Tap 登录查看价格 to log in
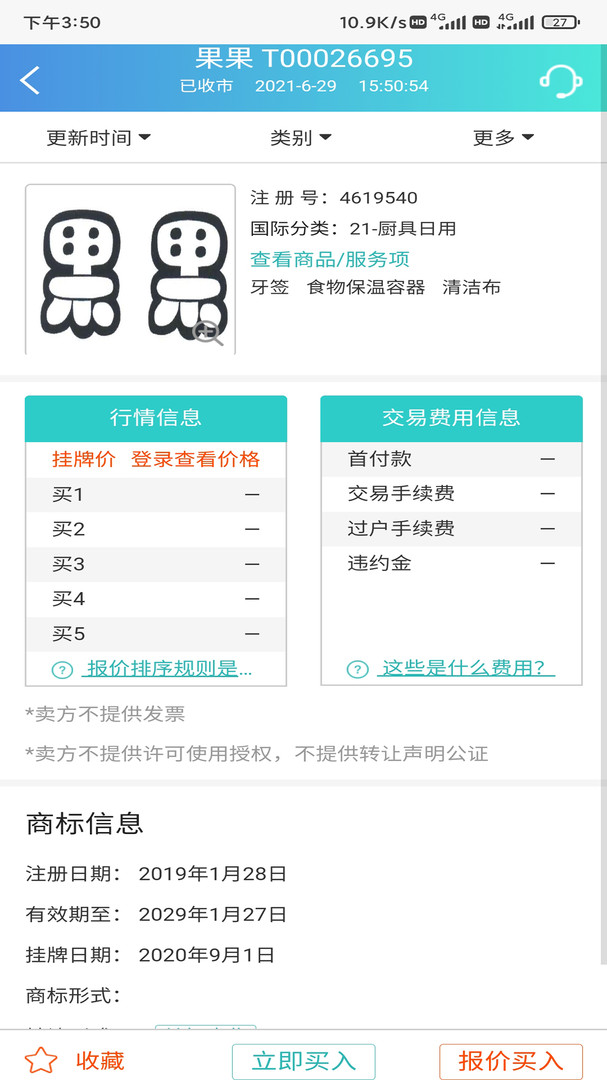This screenshot has width=607, height=1080. point(195,459)
